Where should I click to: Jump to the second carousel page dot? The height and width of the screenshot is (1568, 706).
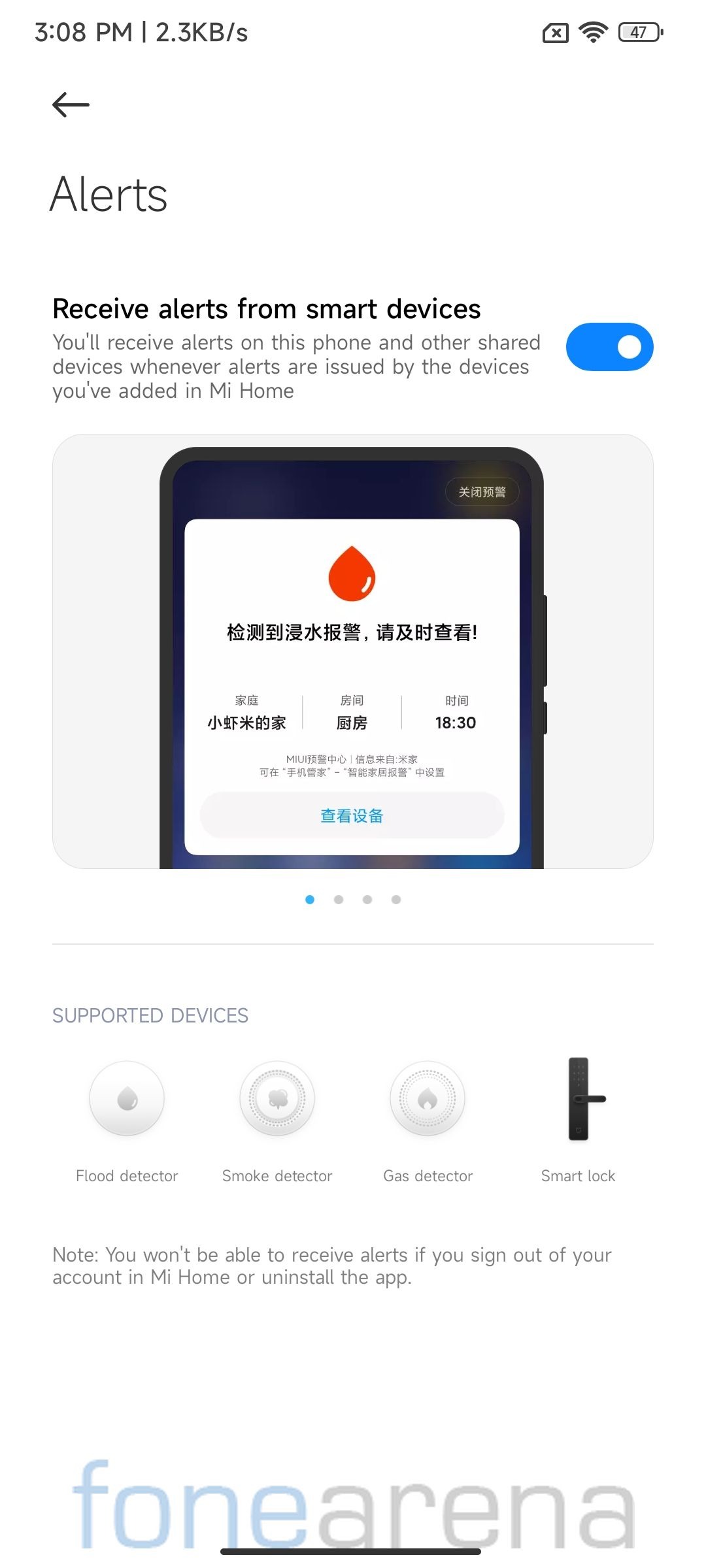339,900
